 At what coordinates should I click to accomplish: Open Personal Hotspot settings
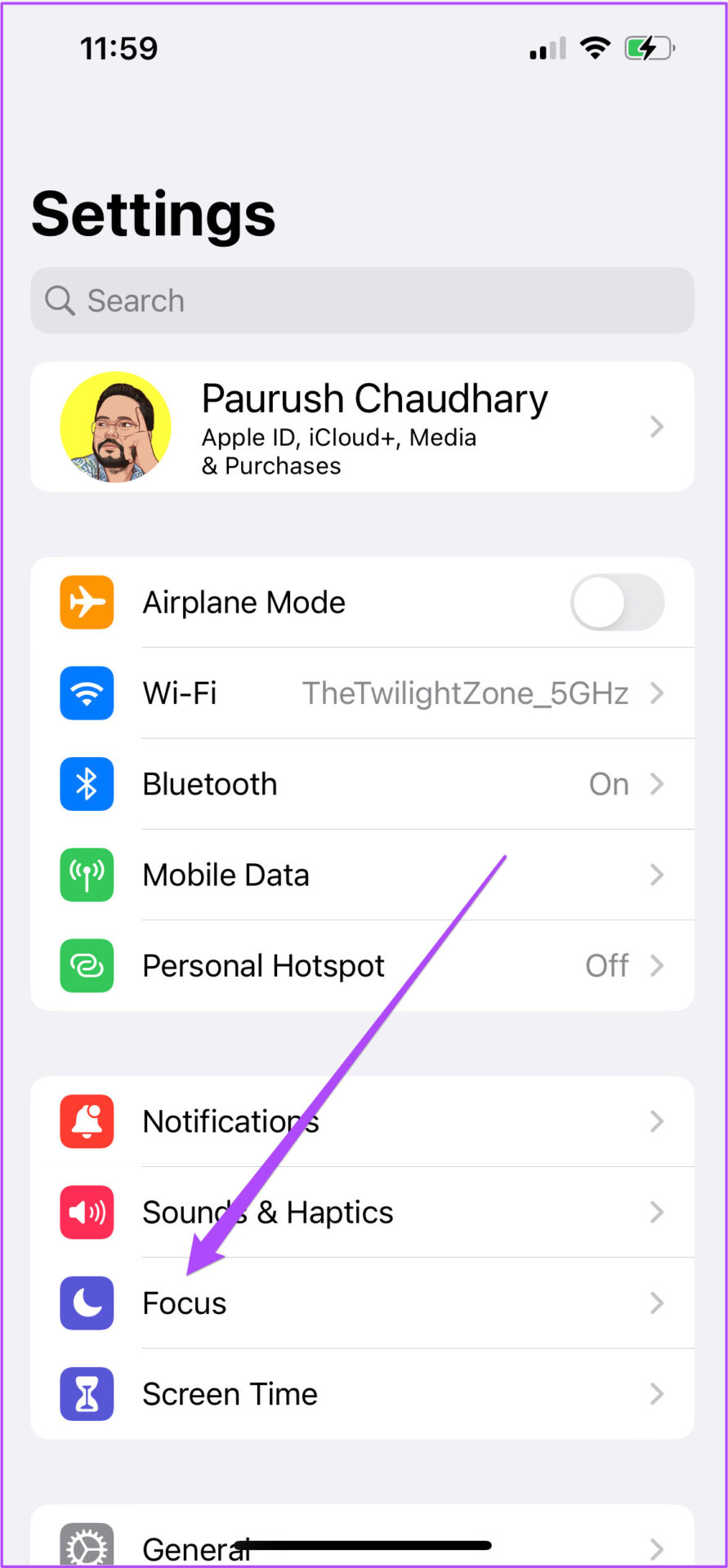[362, 965]
